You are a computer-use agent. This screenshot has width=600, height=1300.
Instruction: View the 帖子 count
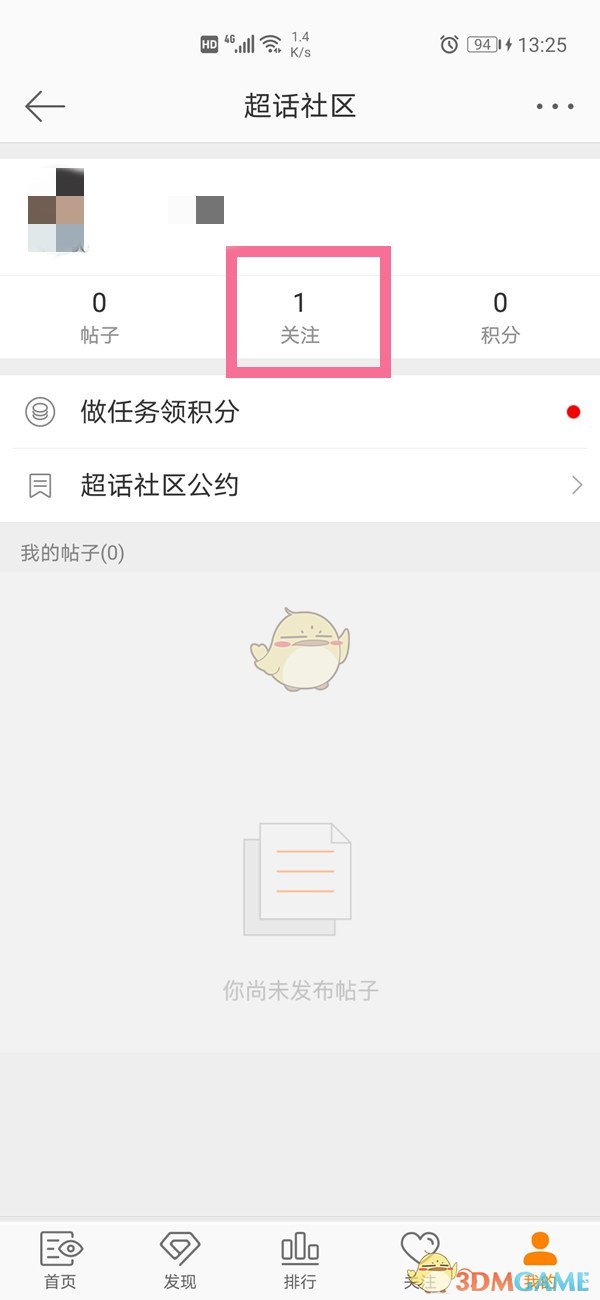99,316
